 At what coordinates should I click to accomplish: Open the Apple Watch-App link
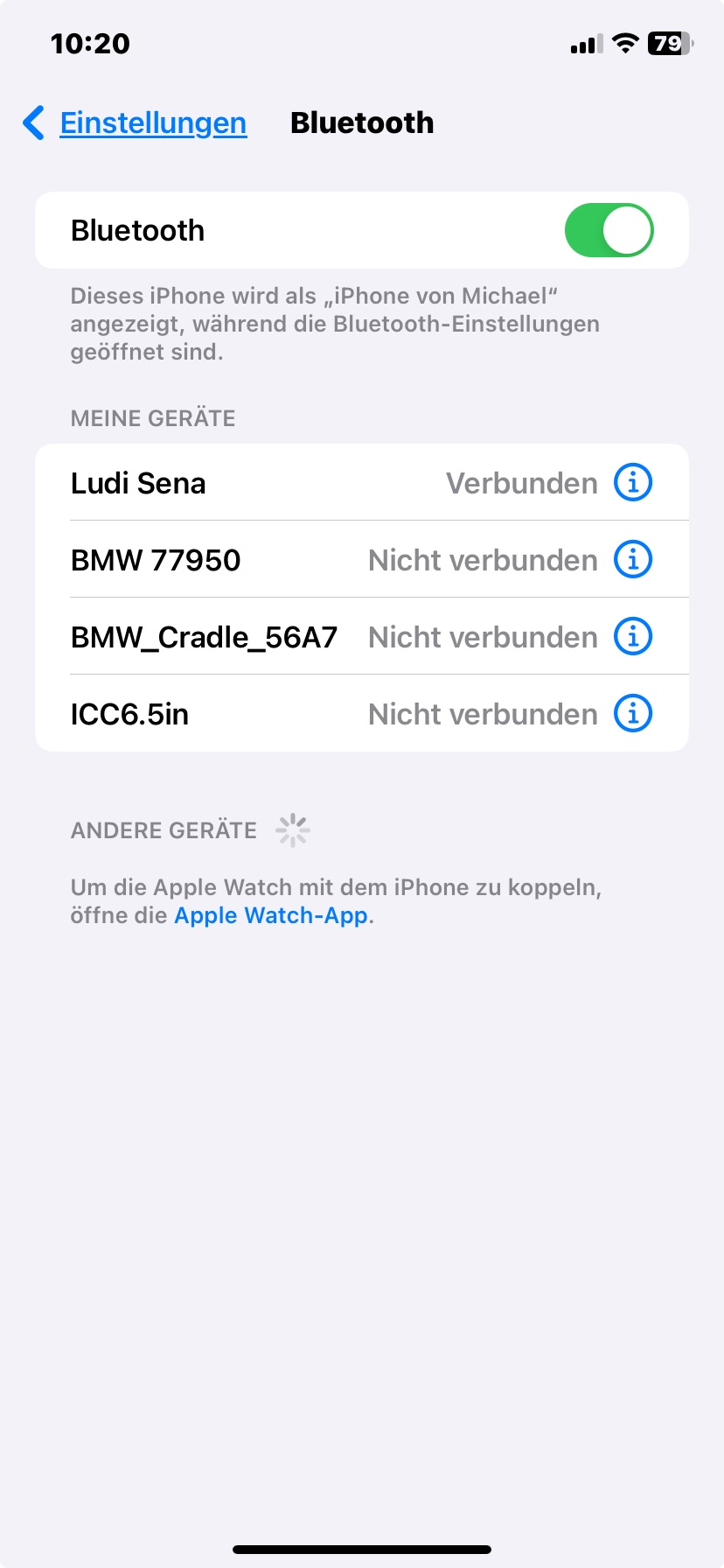click(271, 915)
